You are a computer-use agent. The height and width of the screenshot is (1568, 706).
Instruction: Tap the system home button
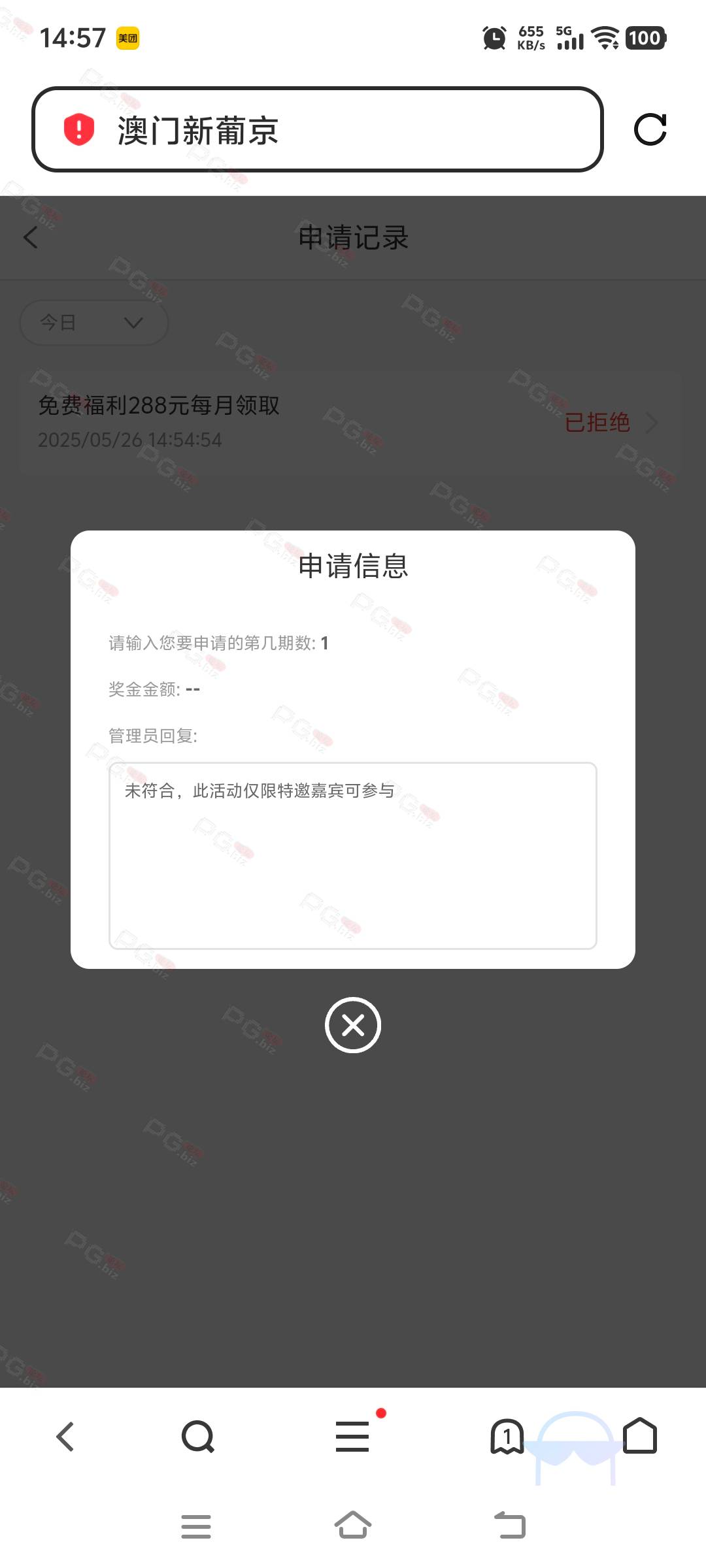coord(353,1526)
